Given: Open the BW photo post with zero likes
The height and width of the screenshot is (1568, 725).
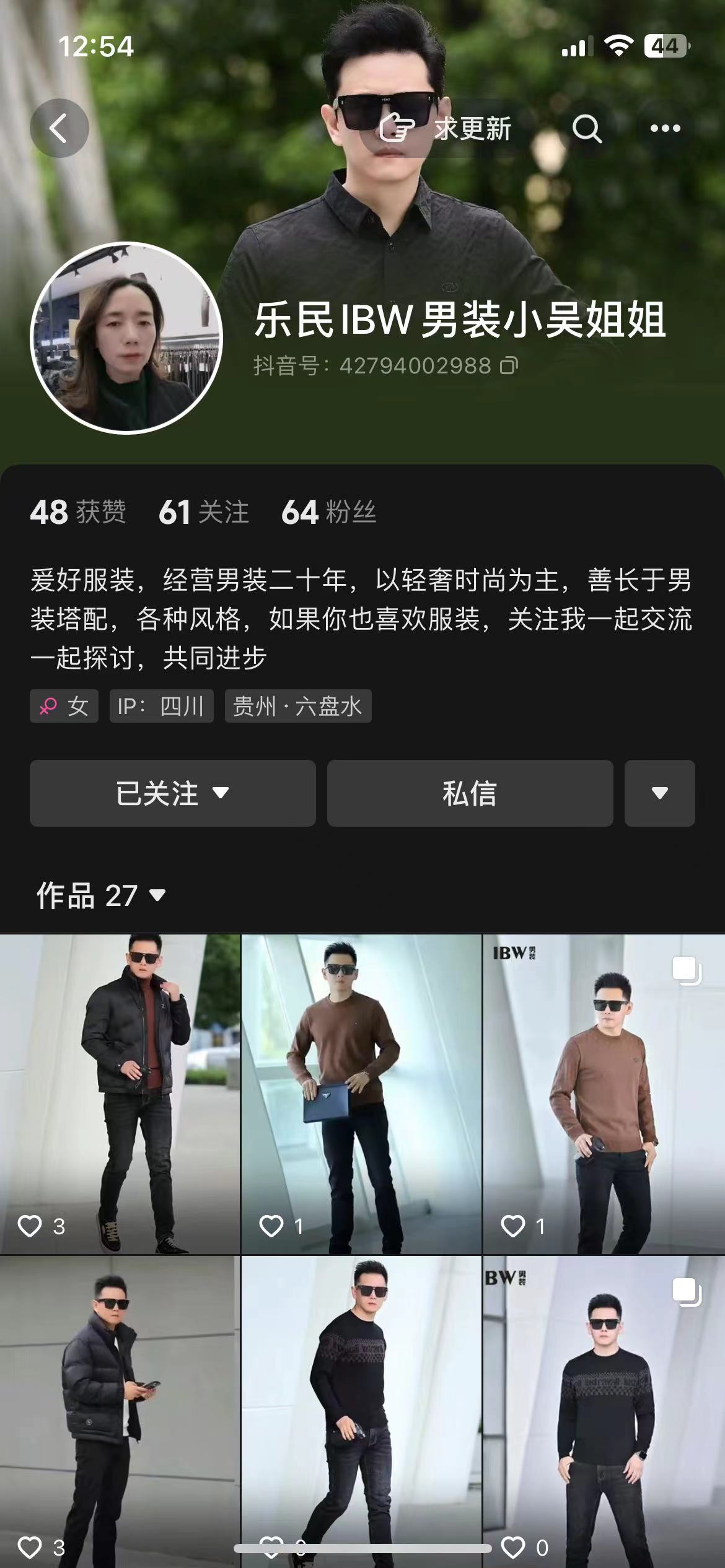Looking at the screenshot, I should click(604, 1412).
